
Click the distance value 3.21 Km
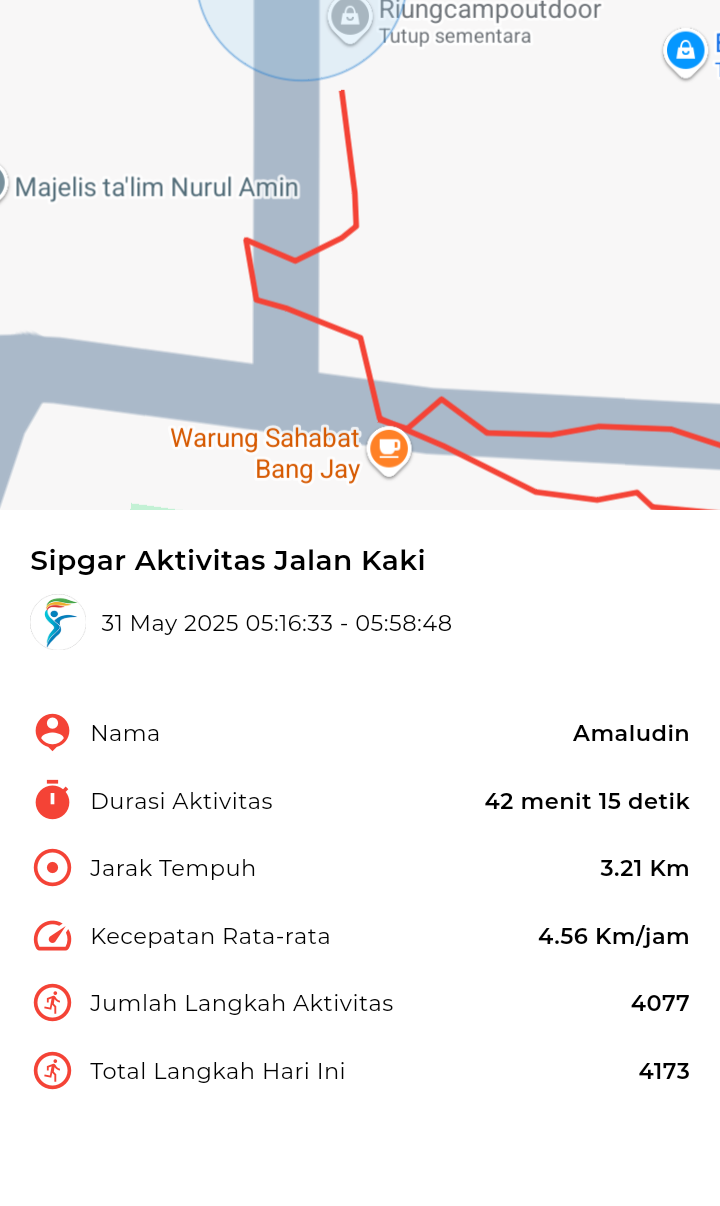pos(644,867)
